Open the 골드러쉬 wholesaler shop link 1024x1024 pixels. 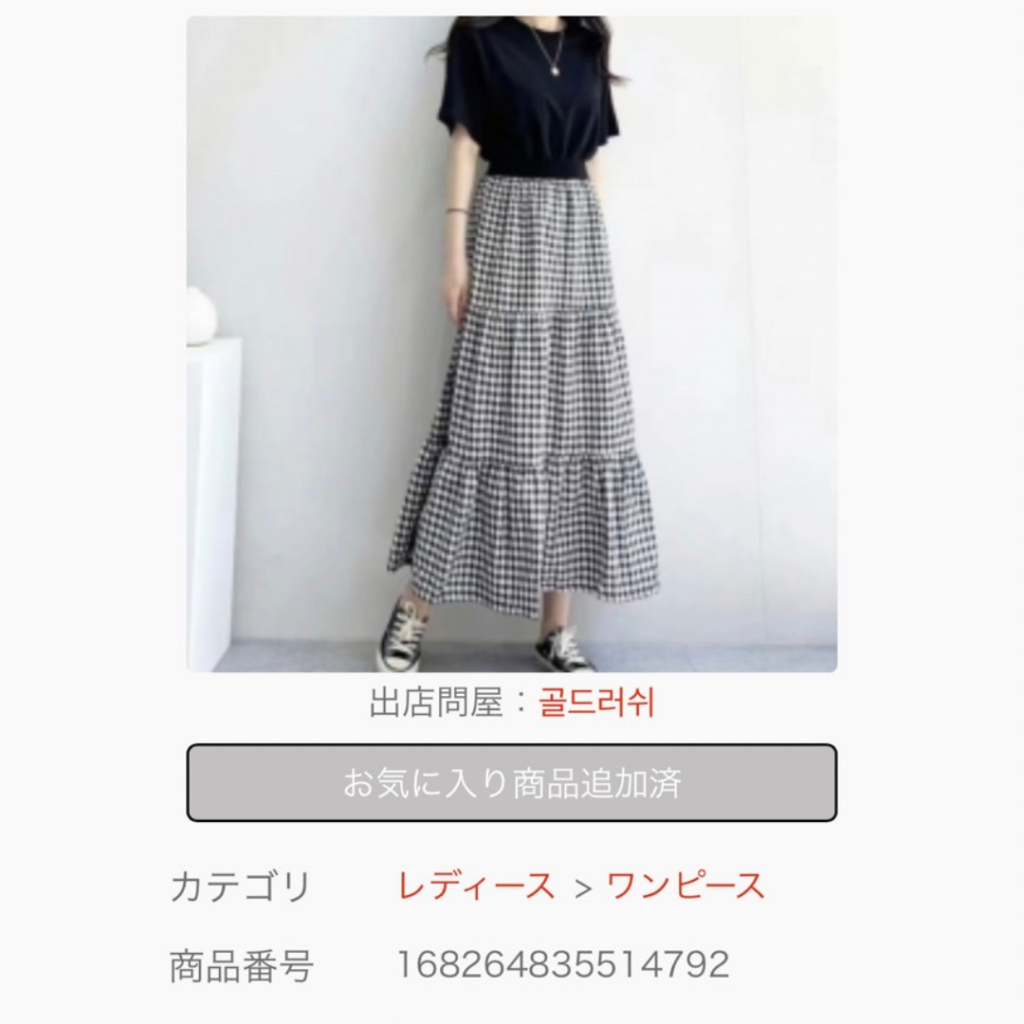tap(596, 703)
